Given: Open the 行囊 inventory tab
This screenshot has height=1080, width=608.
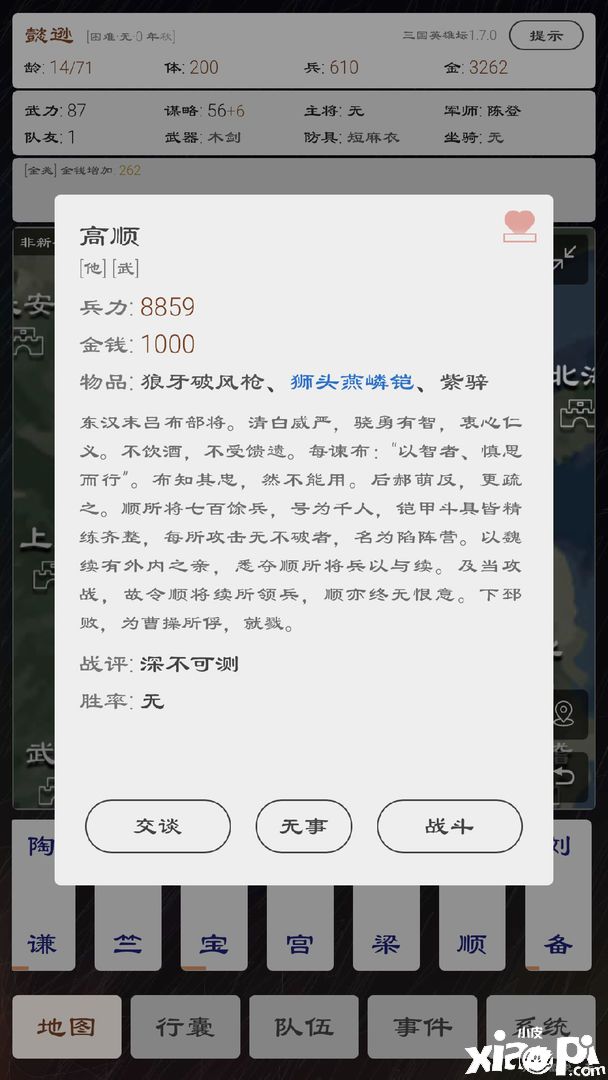Looking at the screenshot, I should [x=185, y=1027].
